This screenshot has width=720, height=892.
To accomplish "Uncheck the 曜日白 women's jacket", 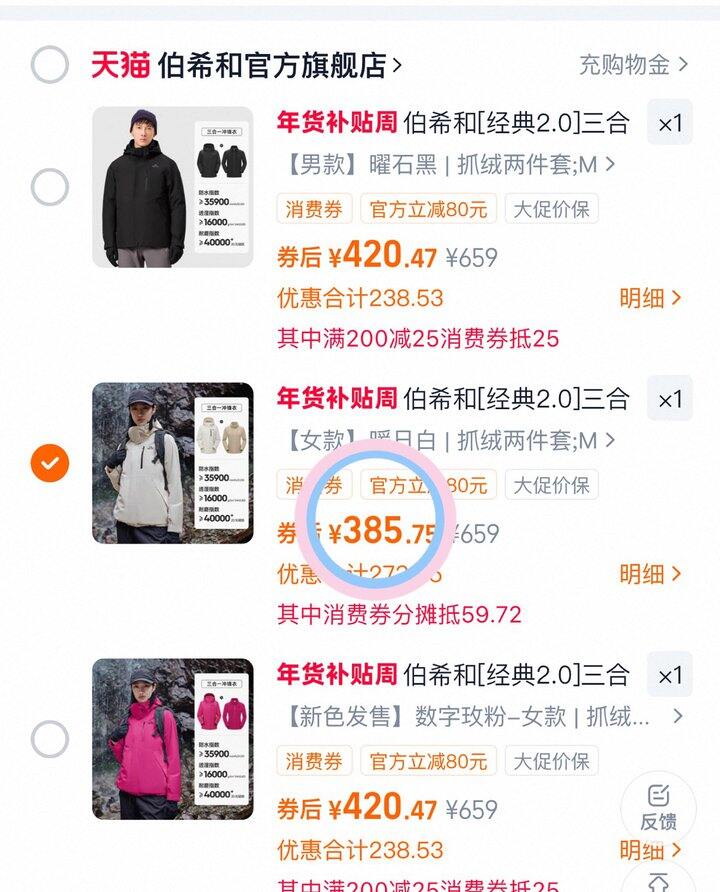I will click(x=49, y=463).
